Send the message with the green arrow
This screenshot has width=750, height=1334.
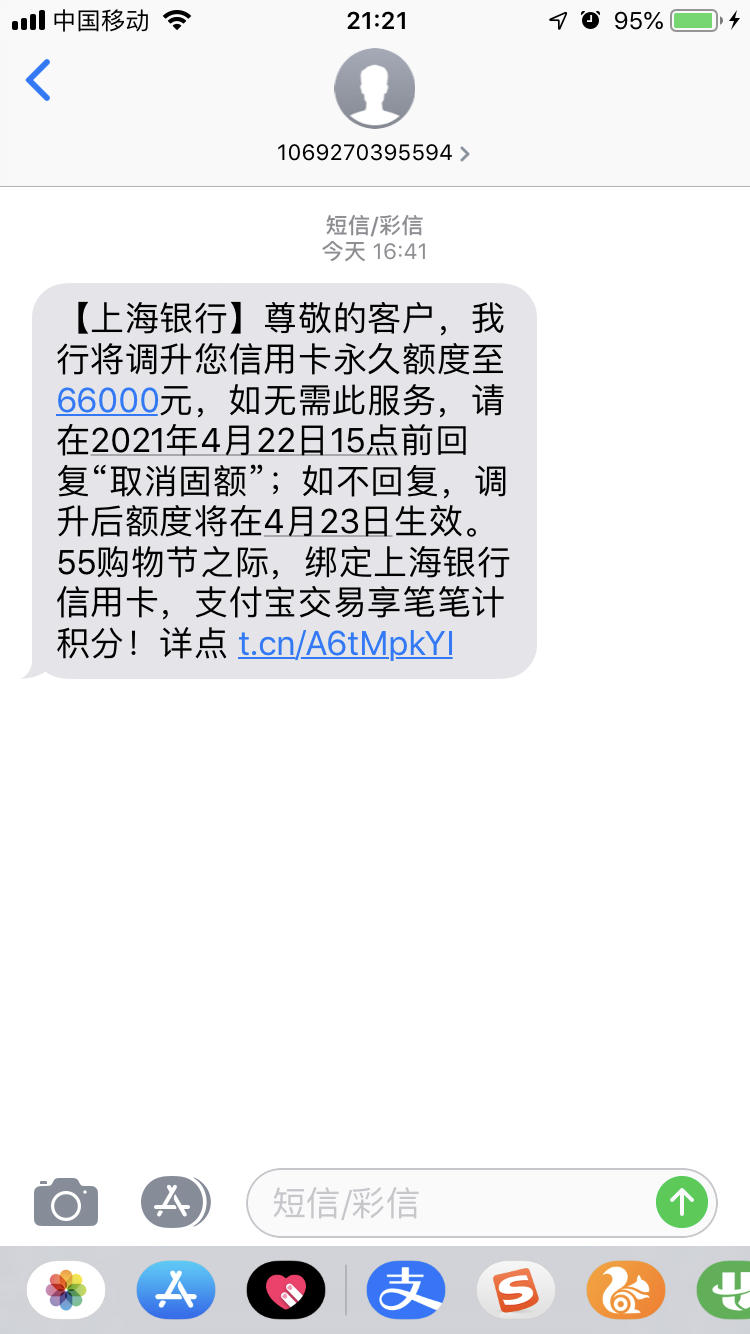[x=682, y=1202]
